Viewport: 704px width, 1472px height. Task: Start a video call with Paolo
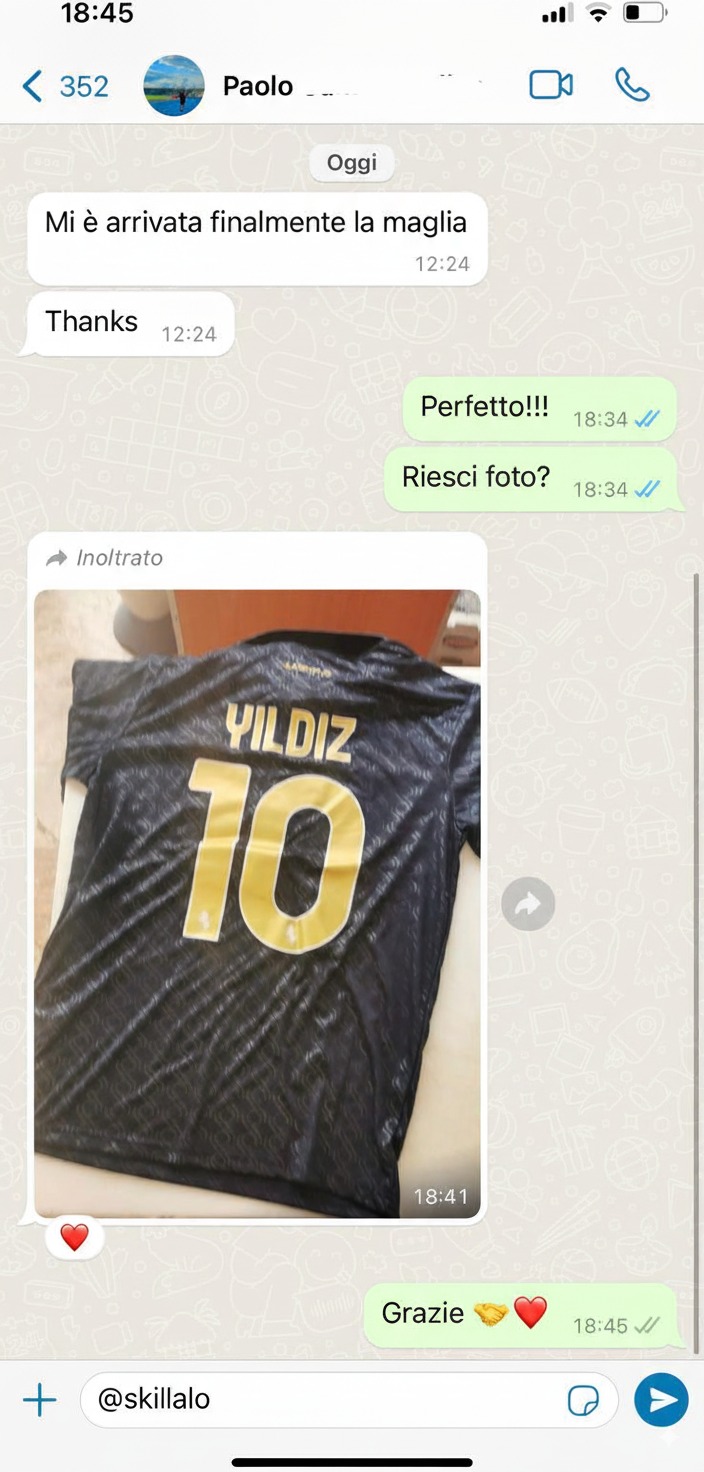click(x=551, y=86)
